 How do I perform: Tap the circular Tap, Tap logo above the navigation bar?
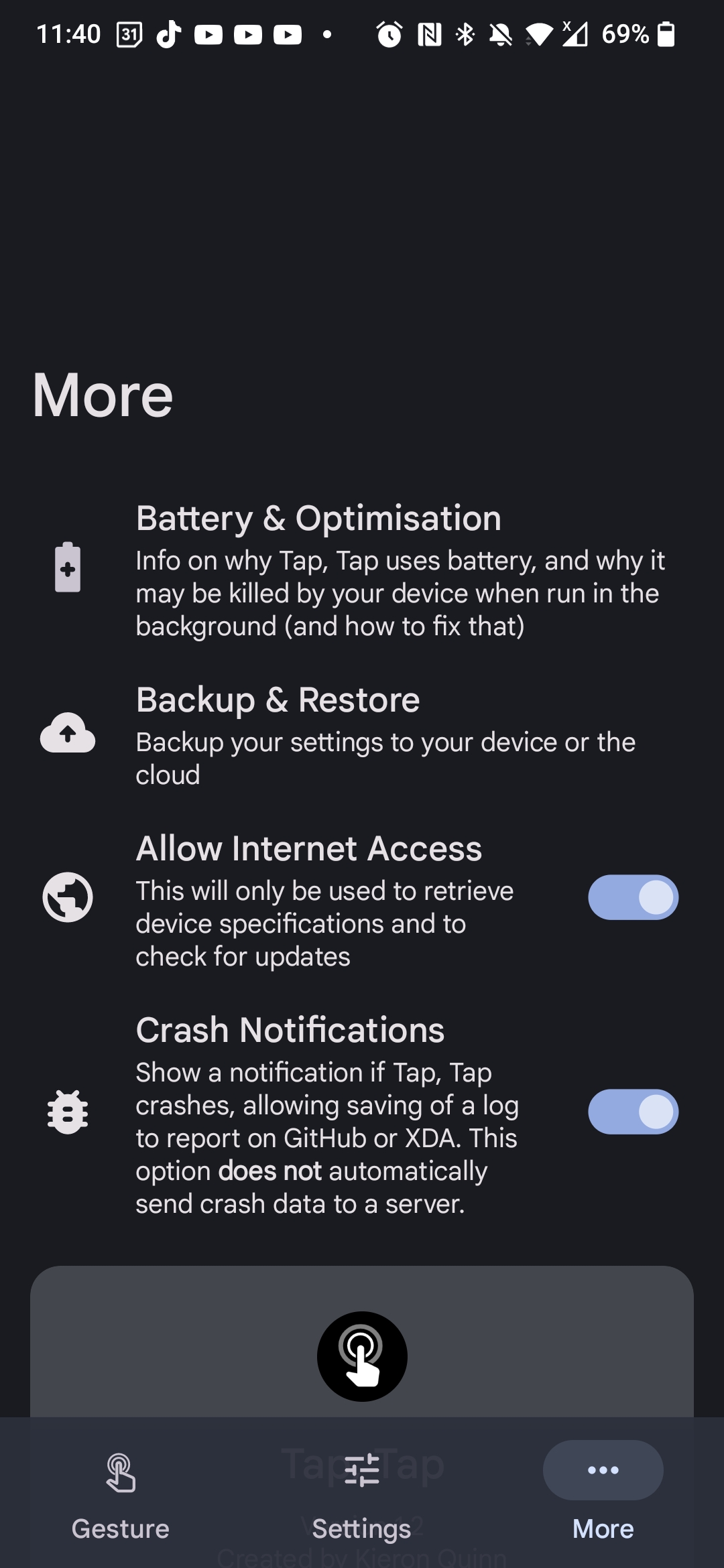(362, 1356)
